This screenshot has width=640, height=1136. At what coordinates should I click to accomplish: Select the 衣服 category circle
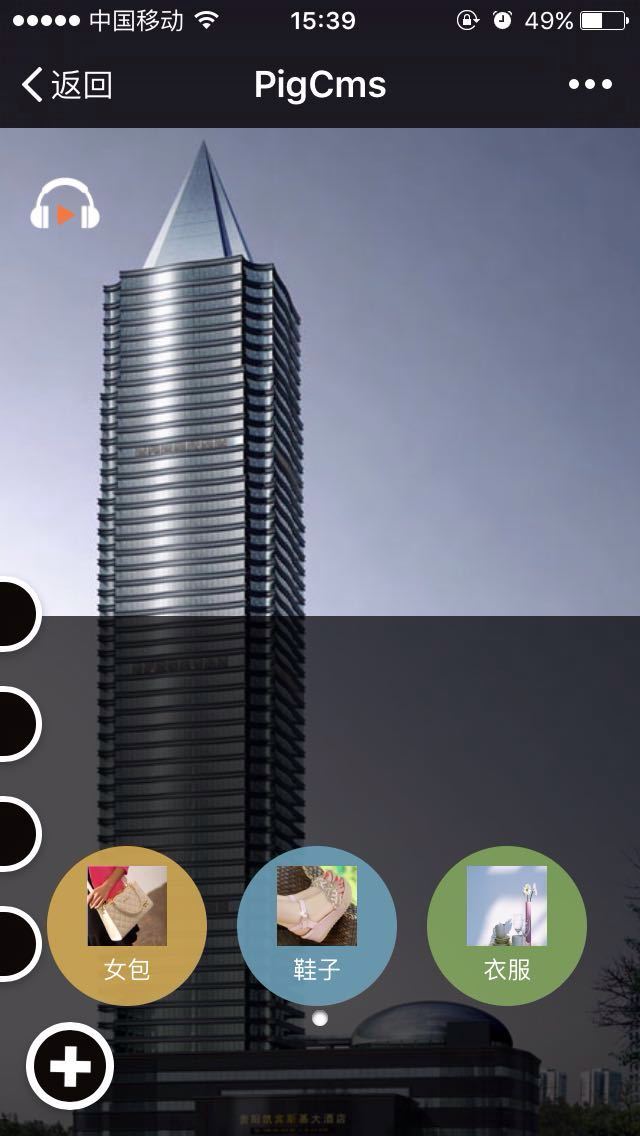[x=507, y=925]
